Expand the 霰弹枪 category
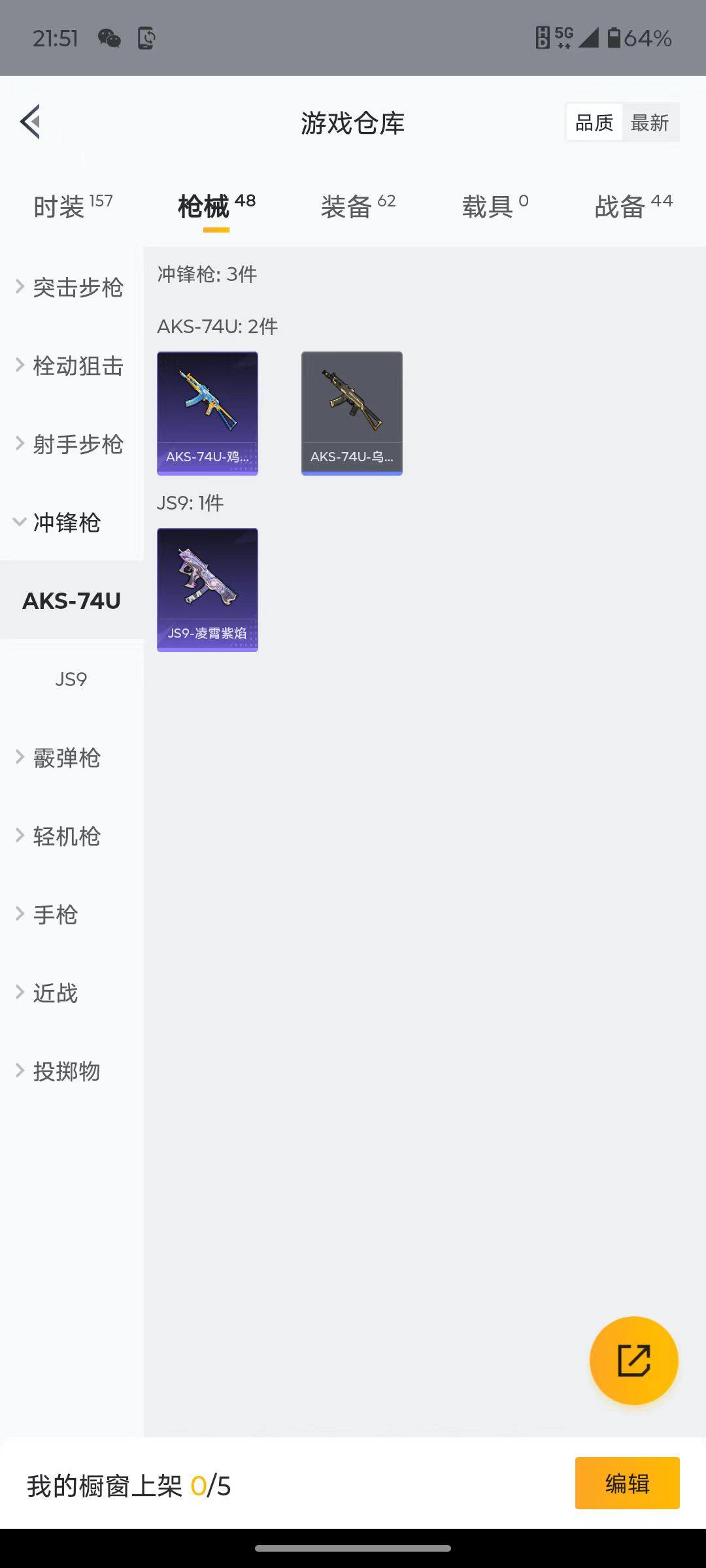This screenshot has height=1568, width=706. point(65,758)
